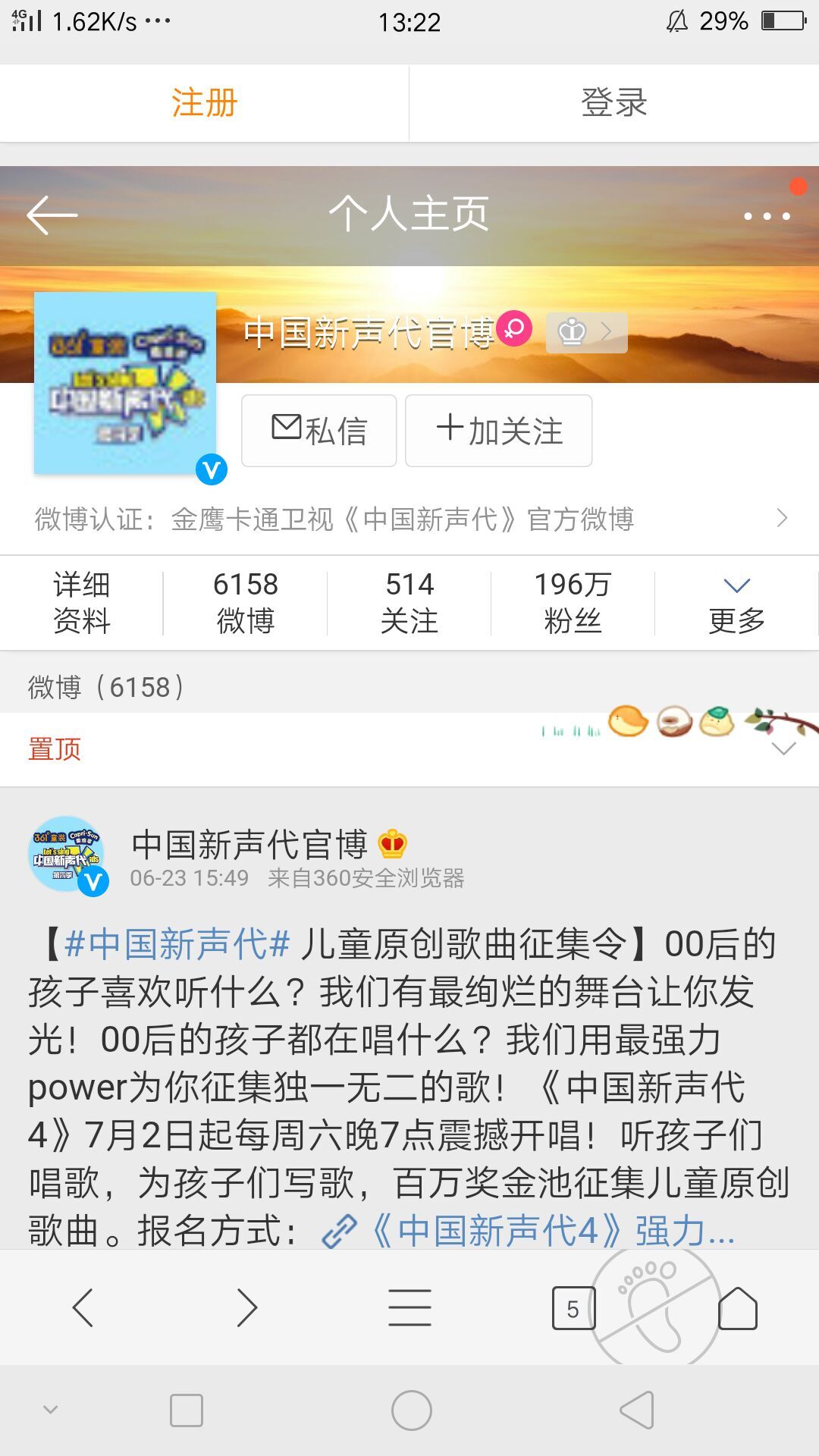Open the 微博认证 verification row
Image resolution: width=819 pixels, height=1456 pixels.
coord(409,519)
